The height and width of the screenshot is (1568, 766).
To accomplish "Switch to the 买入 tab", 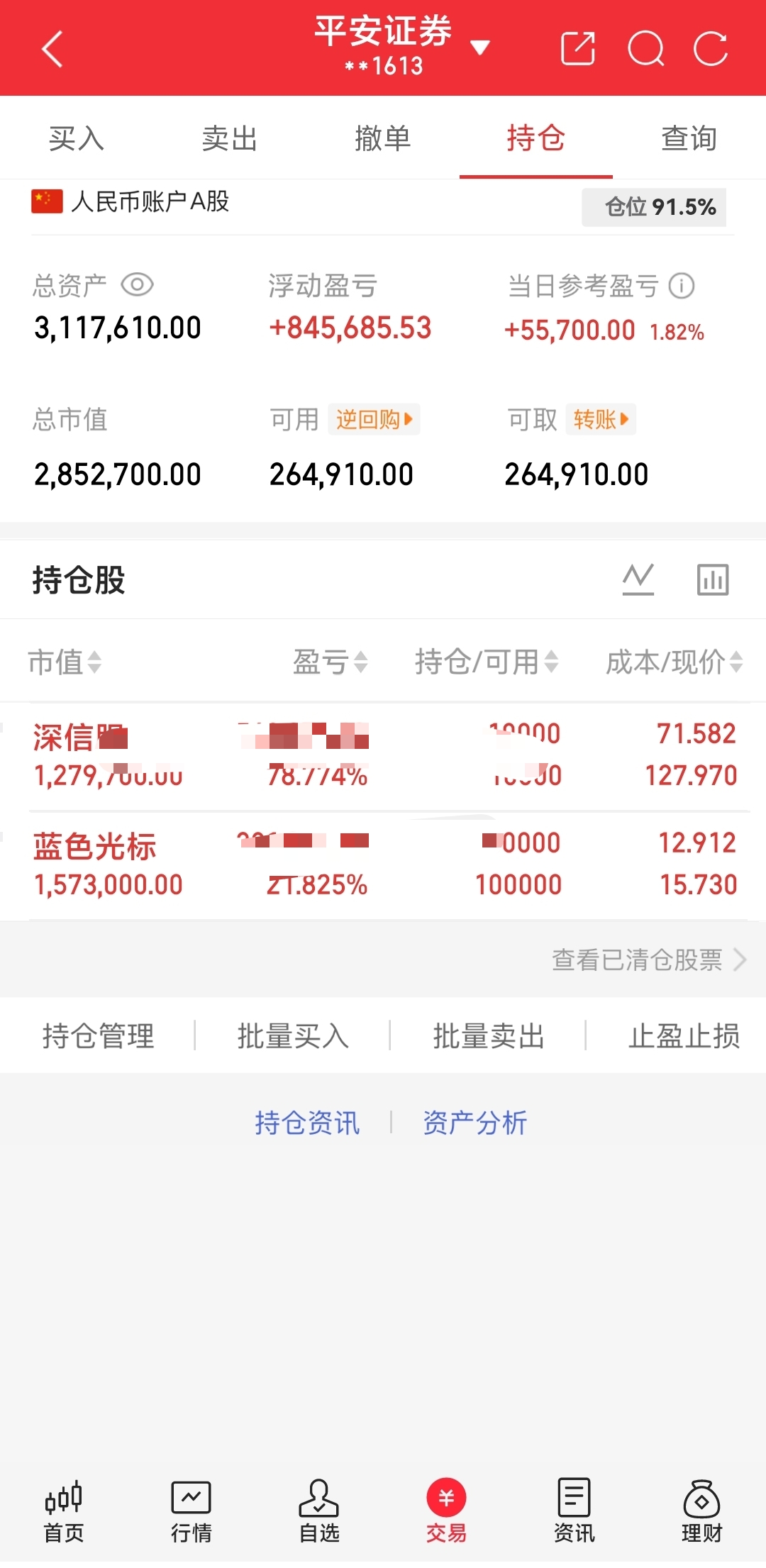I will (x=77, y=138).
